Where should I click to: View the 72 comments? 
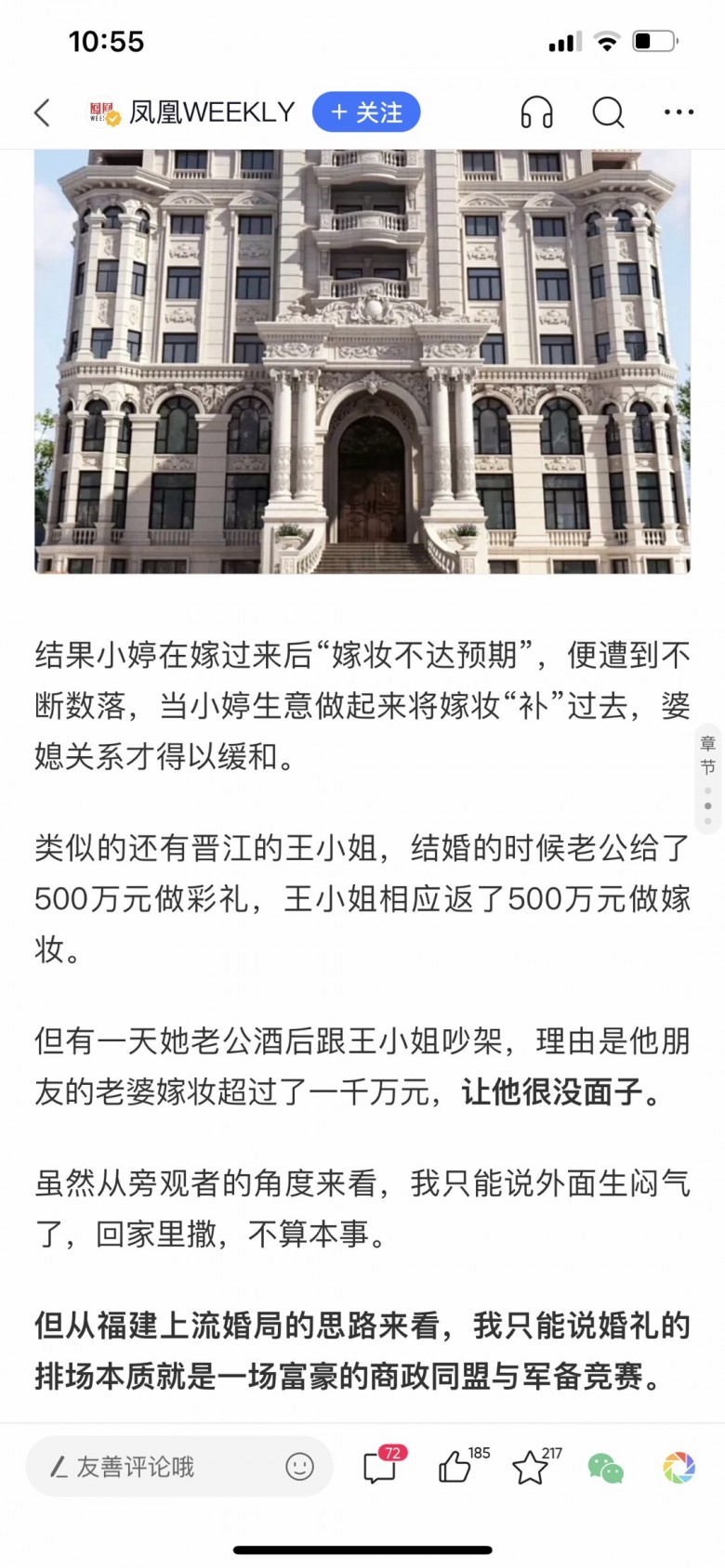click(x=380, y=1467)
